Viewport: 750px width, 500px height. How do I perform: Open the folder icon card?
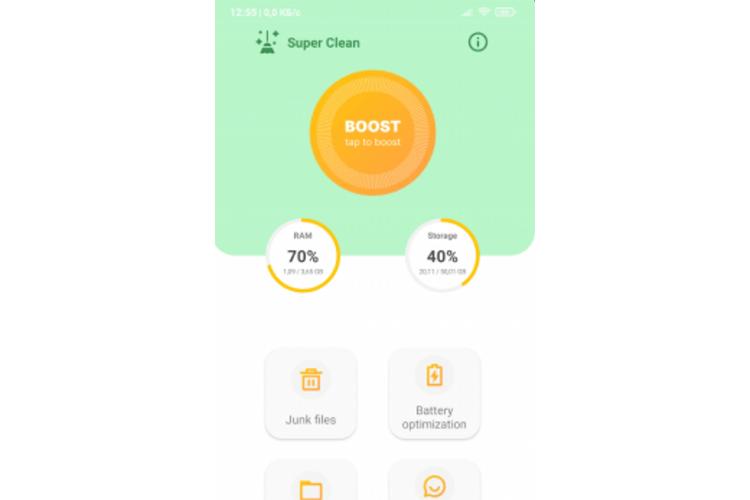click(310, 484)
